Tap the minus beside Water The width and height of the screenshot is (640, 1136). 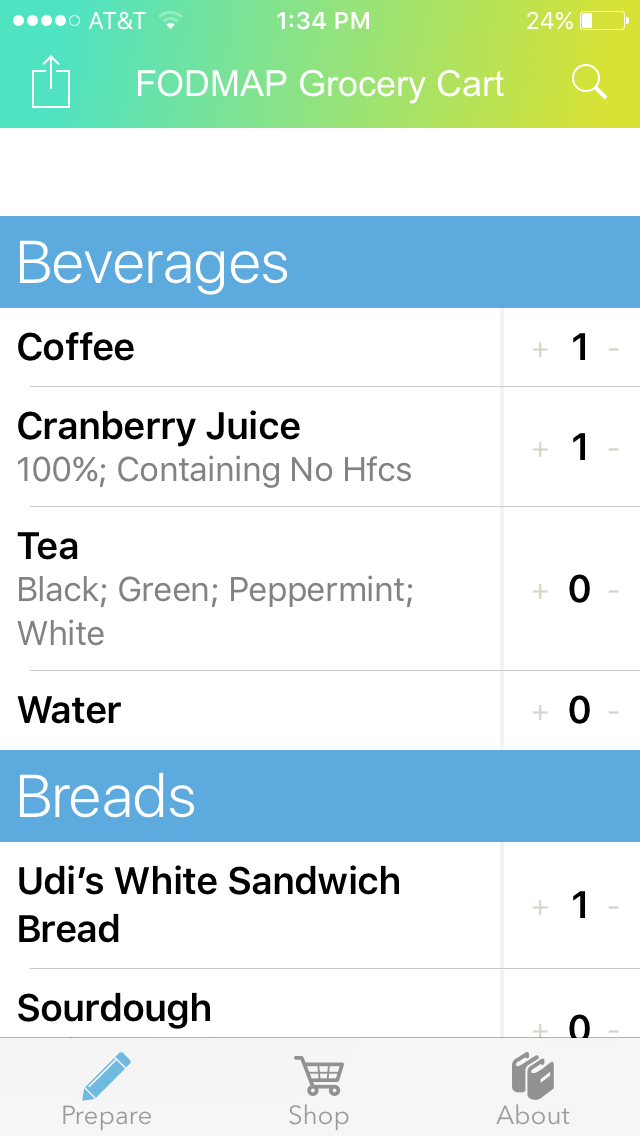pos(614,712)
